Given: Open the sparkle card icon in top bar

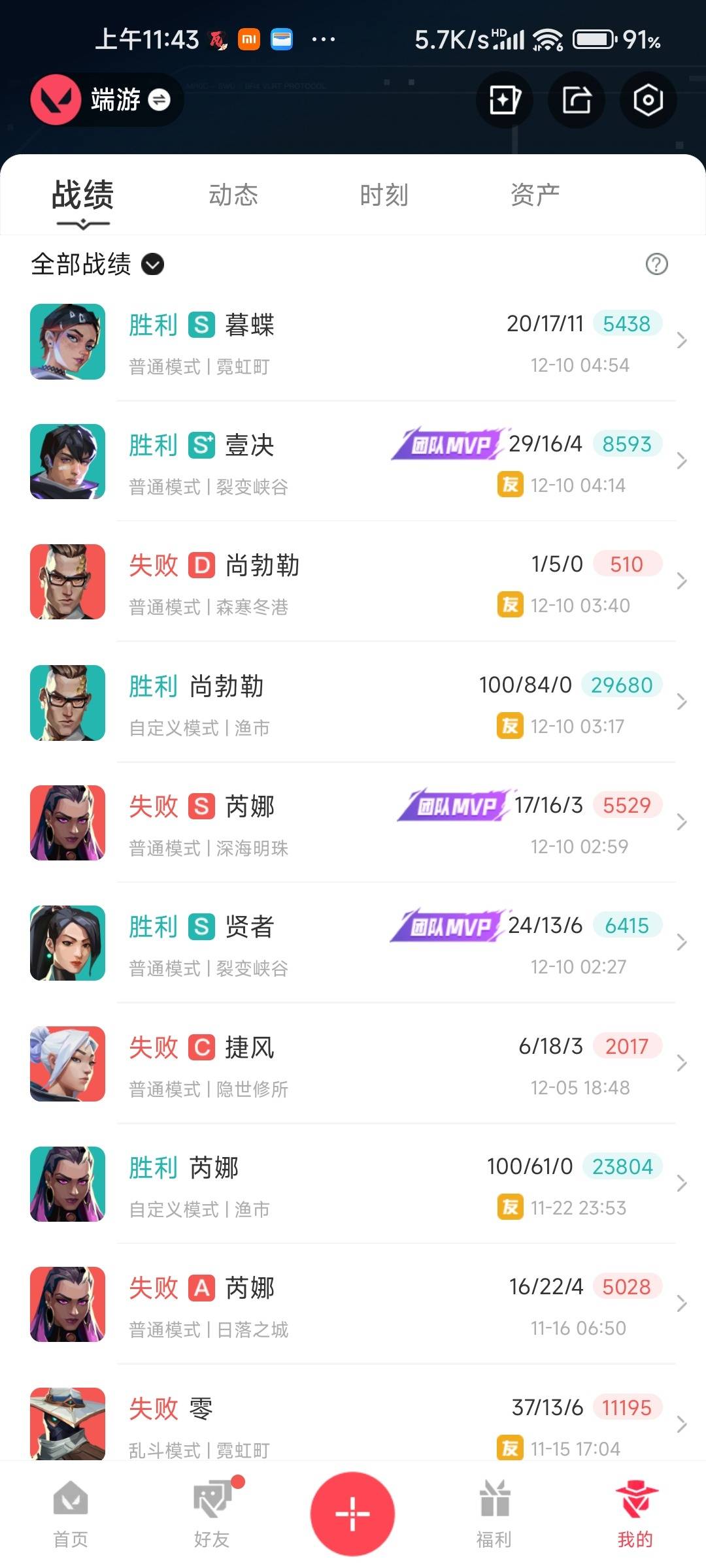Looking at the screenshot, I should point(505,101).
